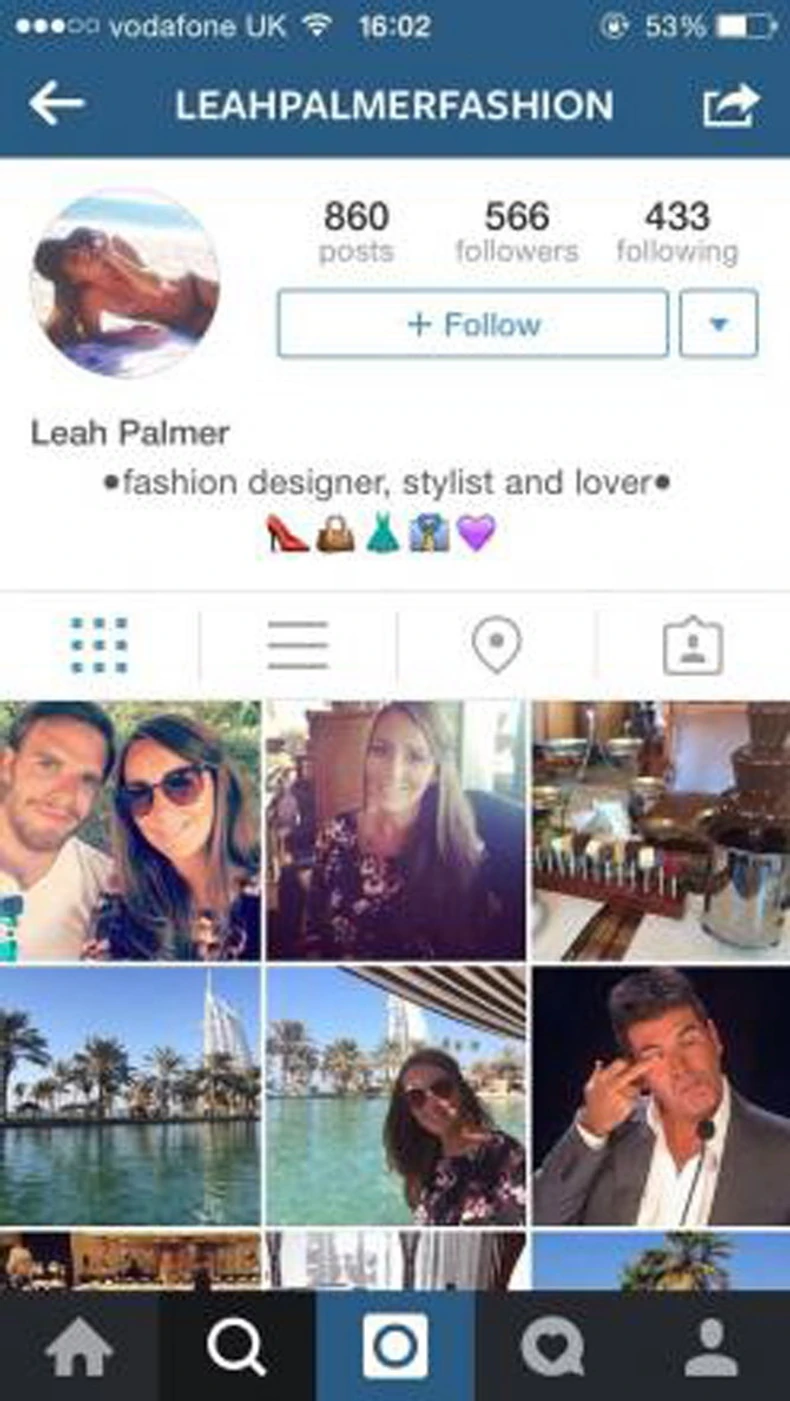Open the selfie of the couple
Screen dimensions: 790x1401
(x=130, y=830)
